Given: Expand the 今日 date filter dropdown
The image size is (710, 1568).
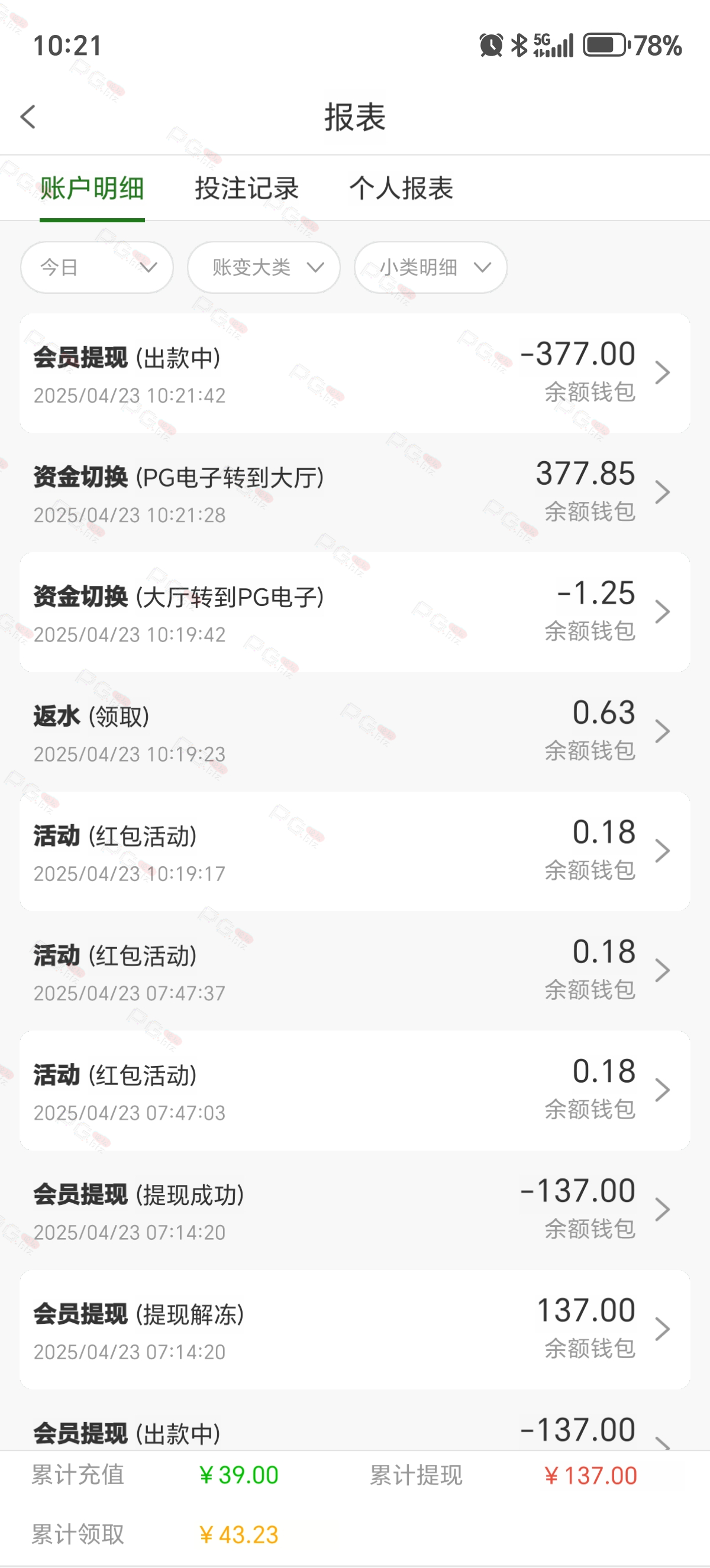Looking at the screenshot, I should pyautogui.click(x=97, y=267).
